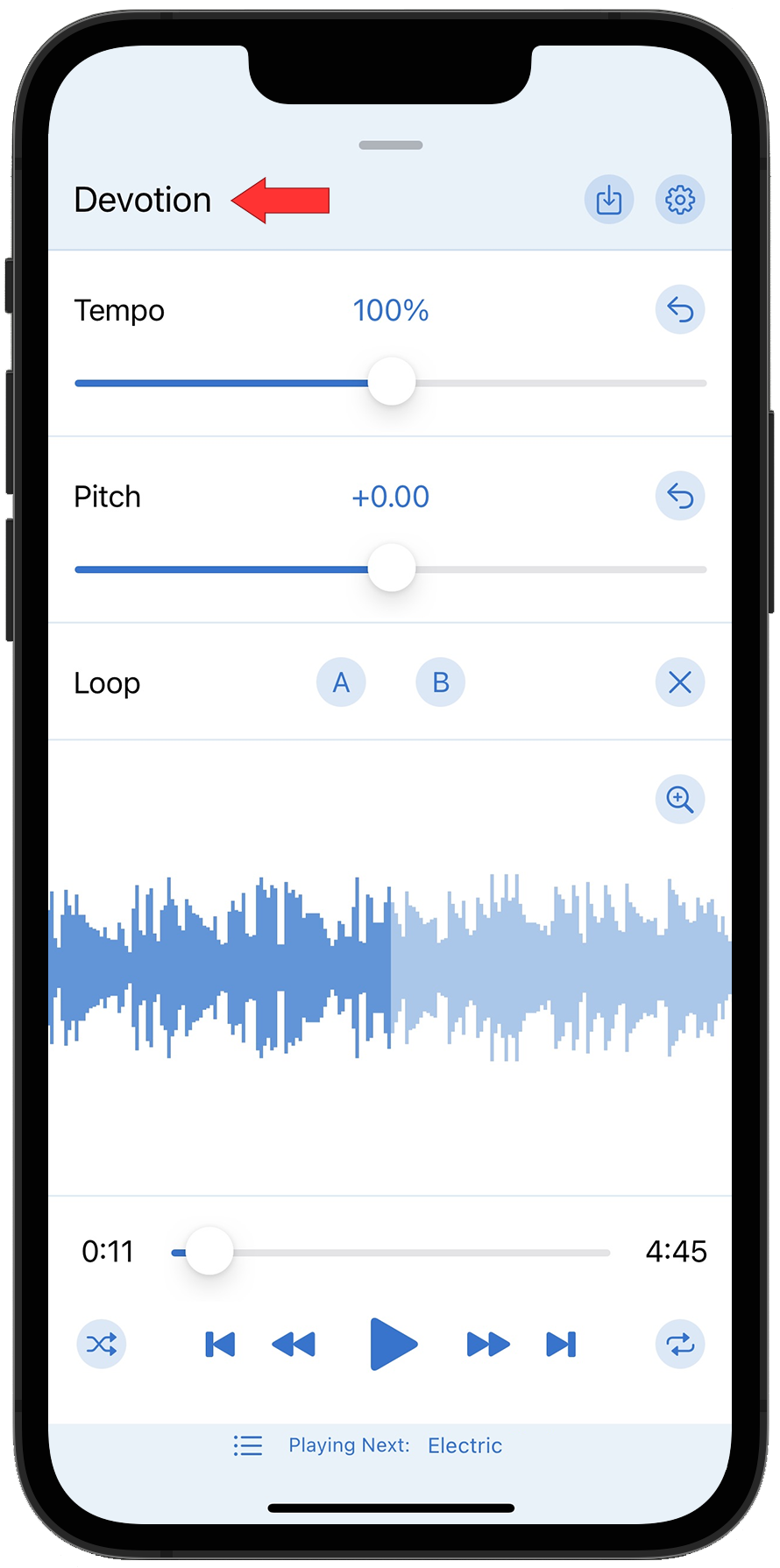The height and width of the screenshot is (1568, 780).
Task: Start playback with the play button
Action: (x=393, y=1344)
